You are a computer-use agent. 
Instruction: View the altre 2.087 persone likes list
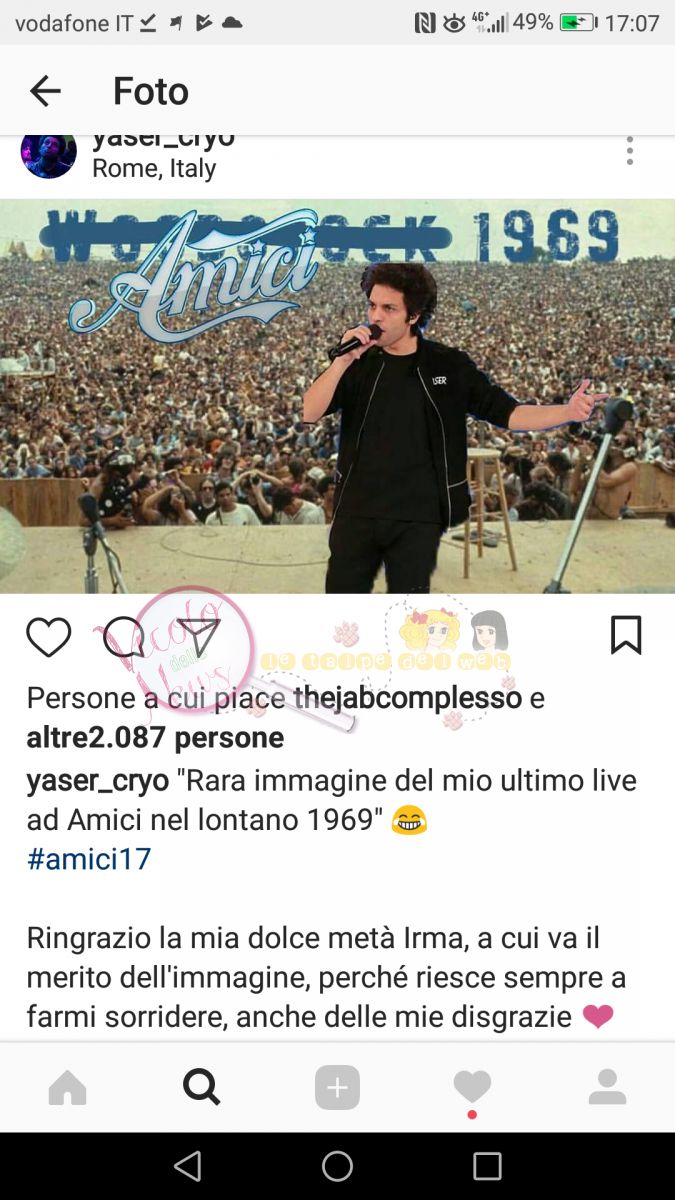coord(155,738)
